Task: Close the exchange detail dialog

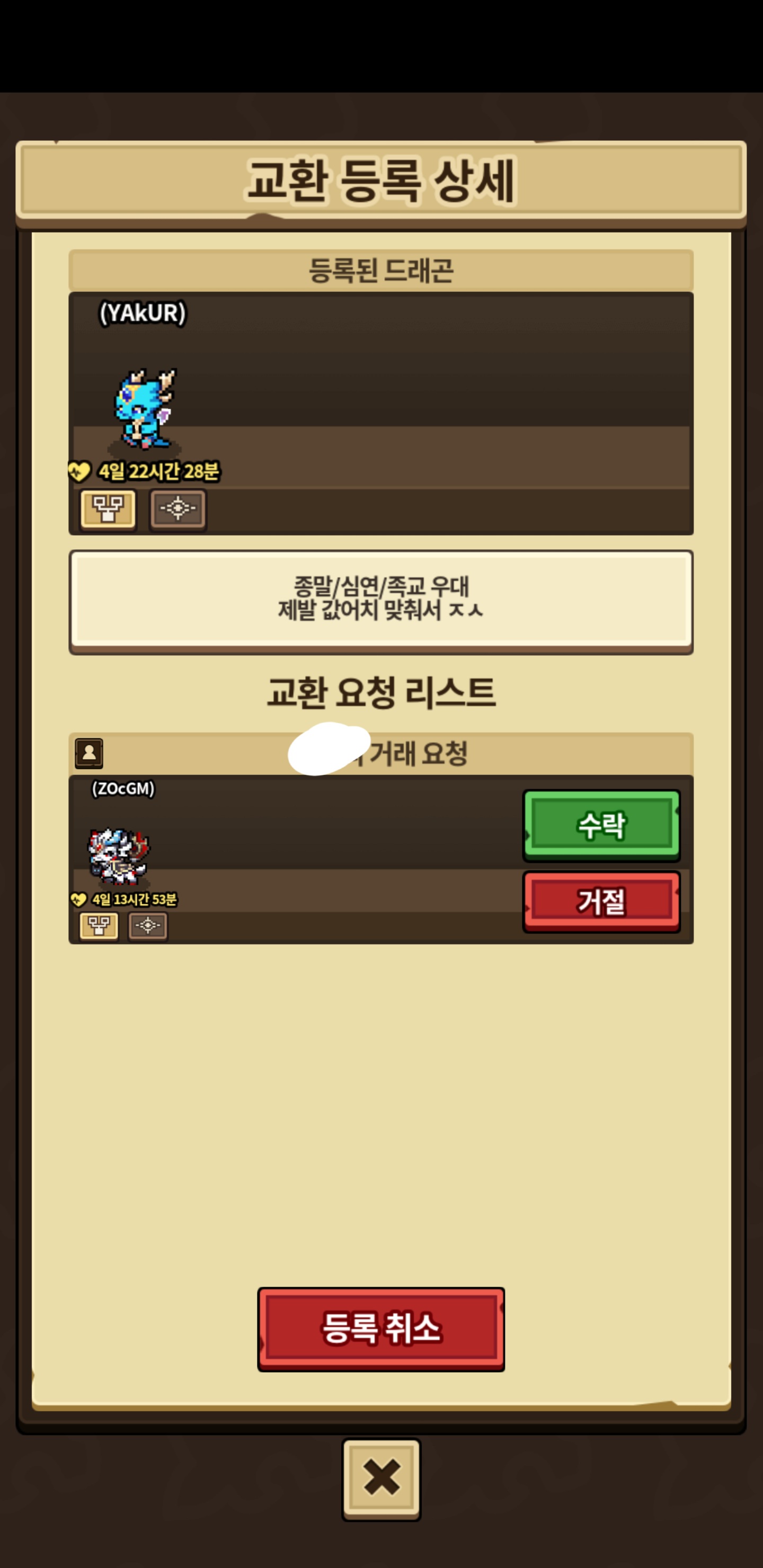Action: tap(381, 1479)
